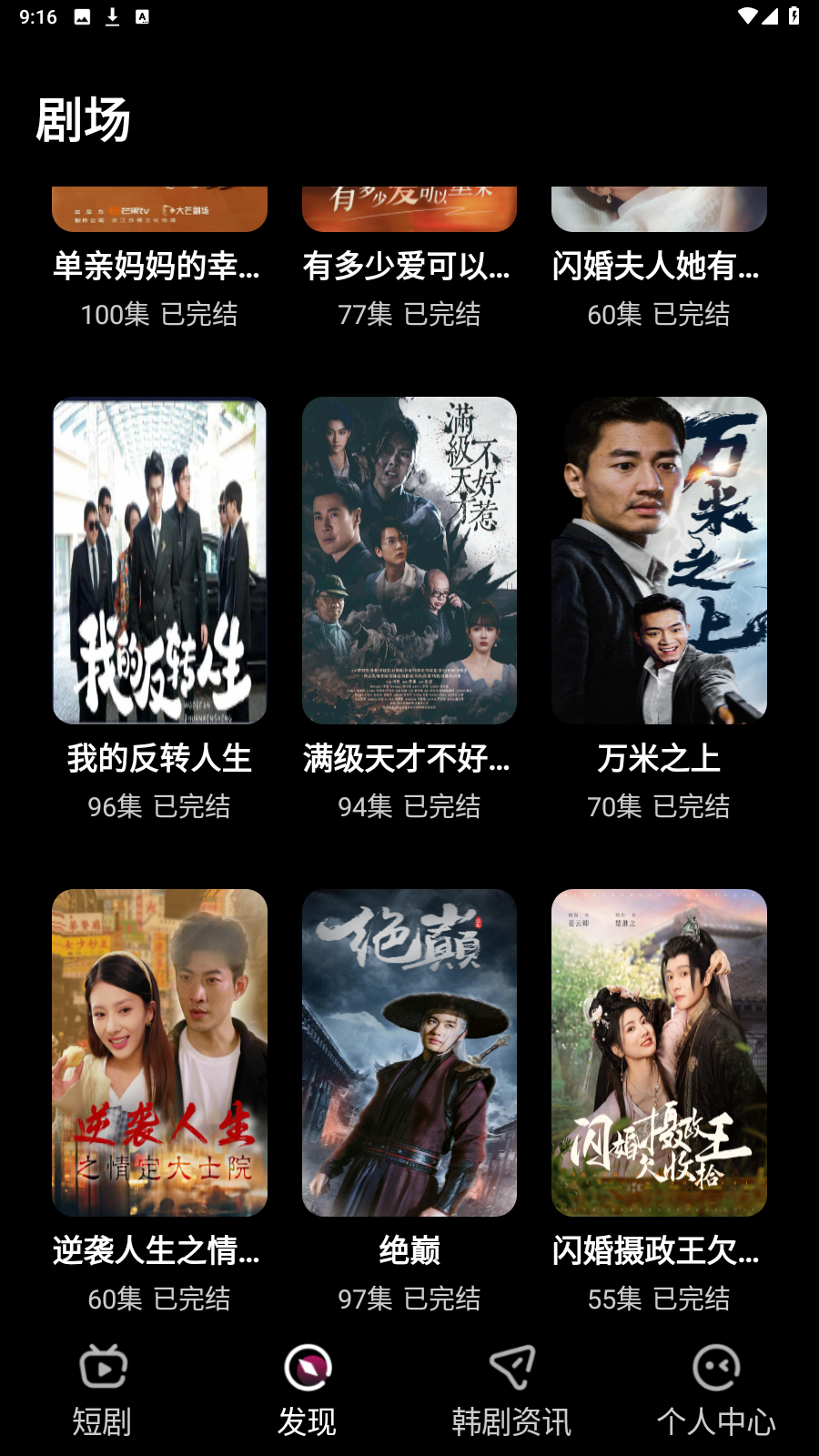819x1456 pixels.
Task: Switch to 个人中心 tab
Action: pos(716,1390)
